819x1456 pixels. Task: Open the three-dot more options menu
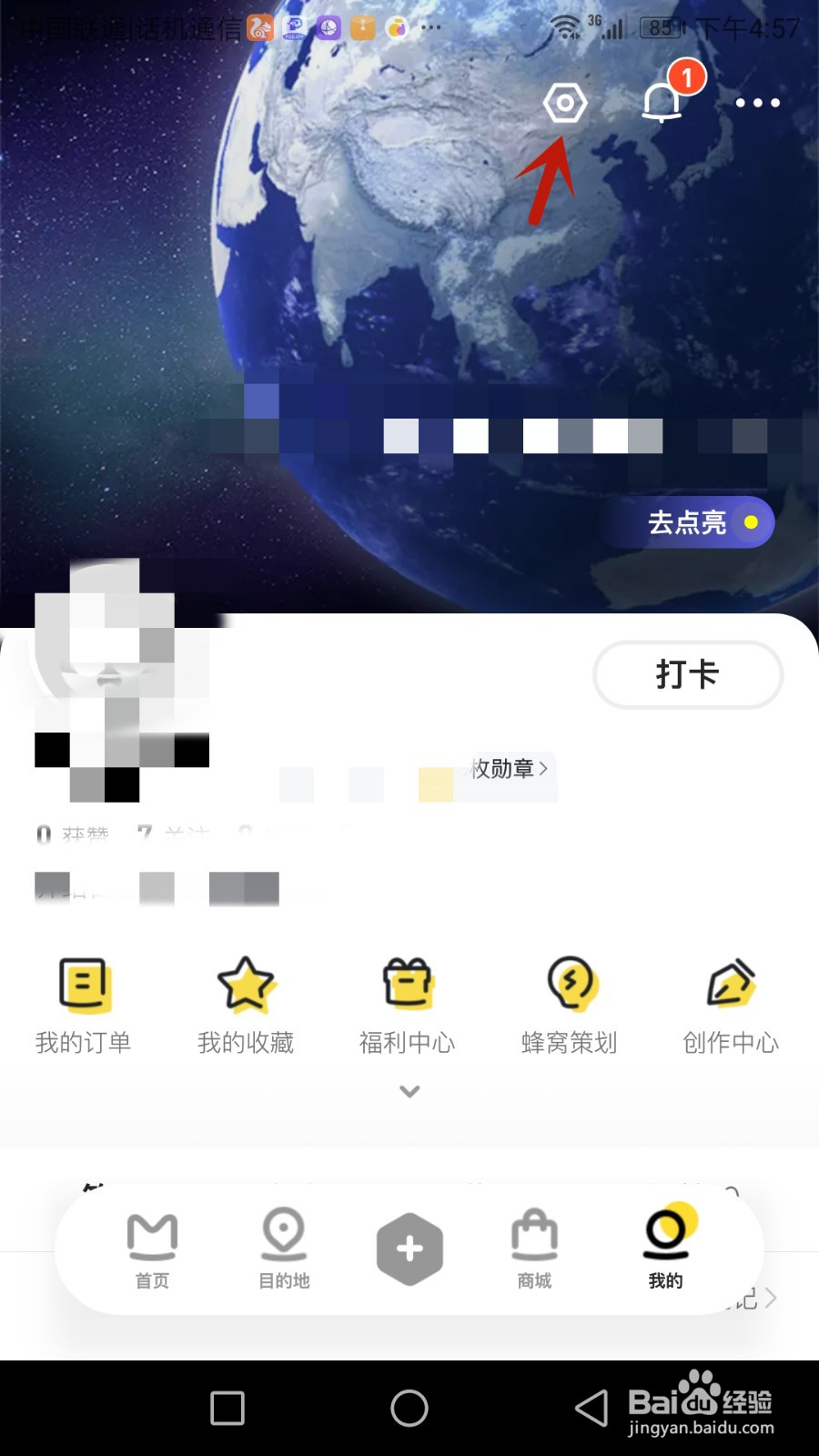coord(758,103)
